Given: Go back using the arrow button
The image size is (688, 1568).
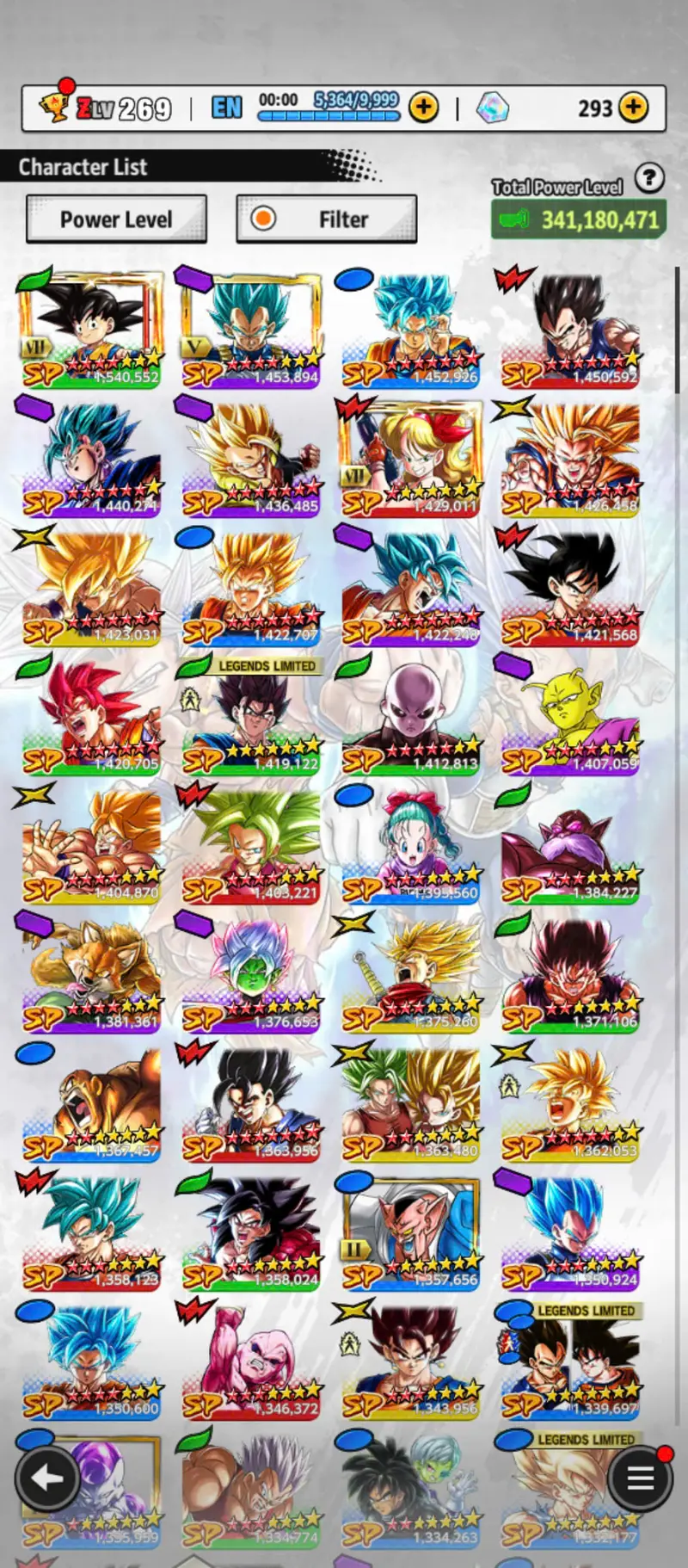Looking at the screenshot, I should 47,1478.
